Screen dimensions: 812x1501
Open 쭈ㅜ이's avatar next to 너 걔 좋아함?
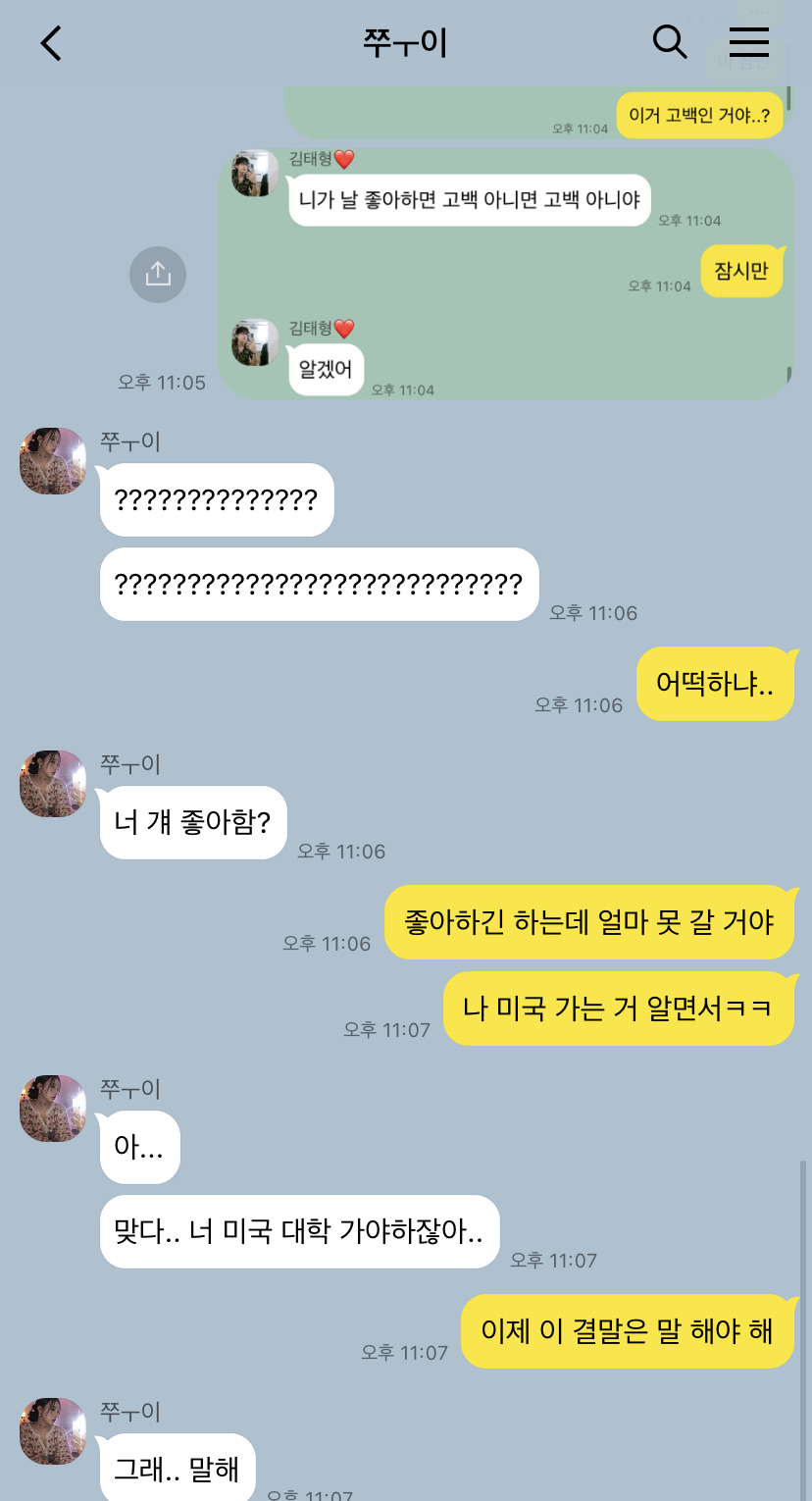54,784
